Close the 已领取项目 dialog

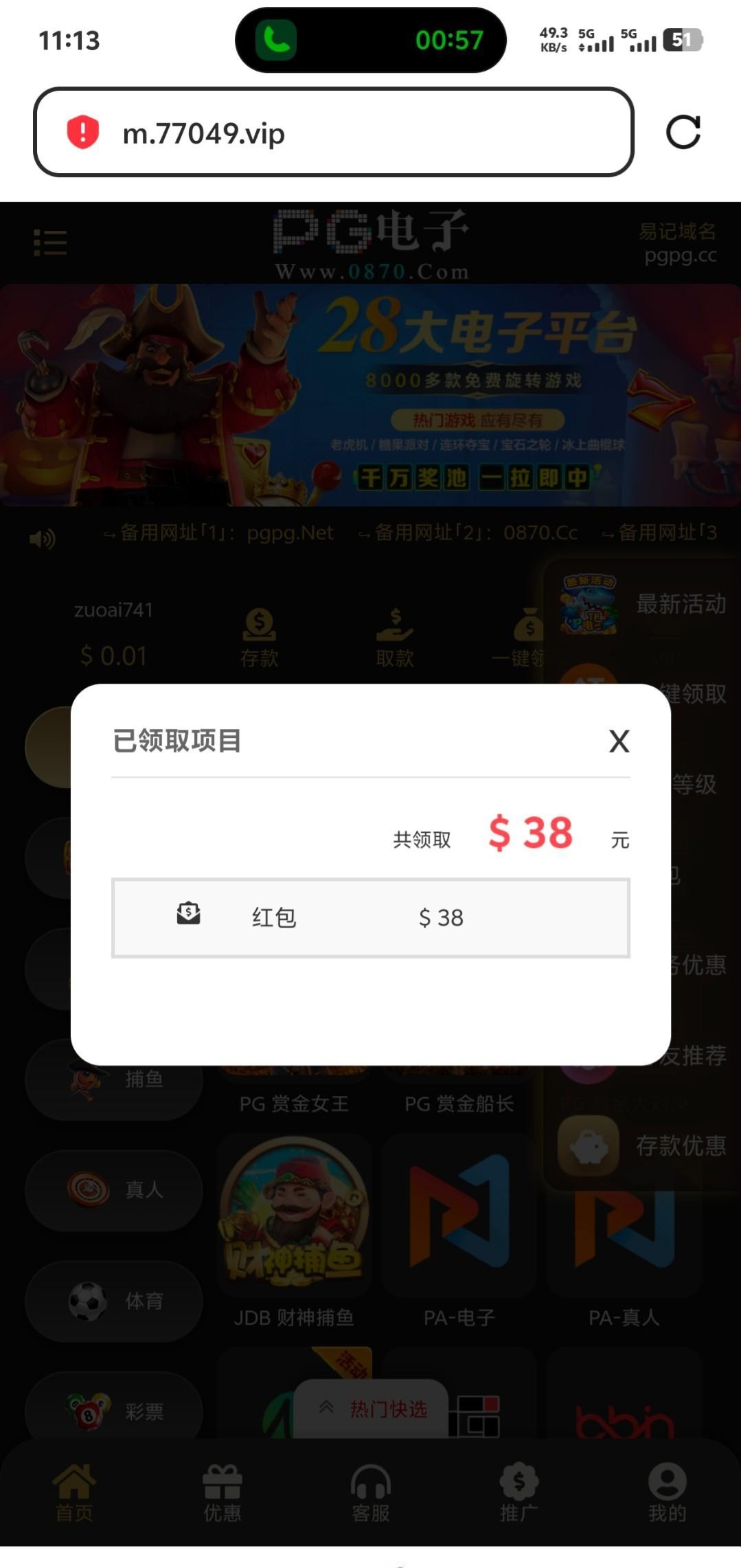tap(619, 741)
